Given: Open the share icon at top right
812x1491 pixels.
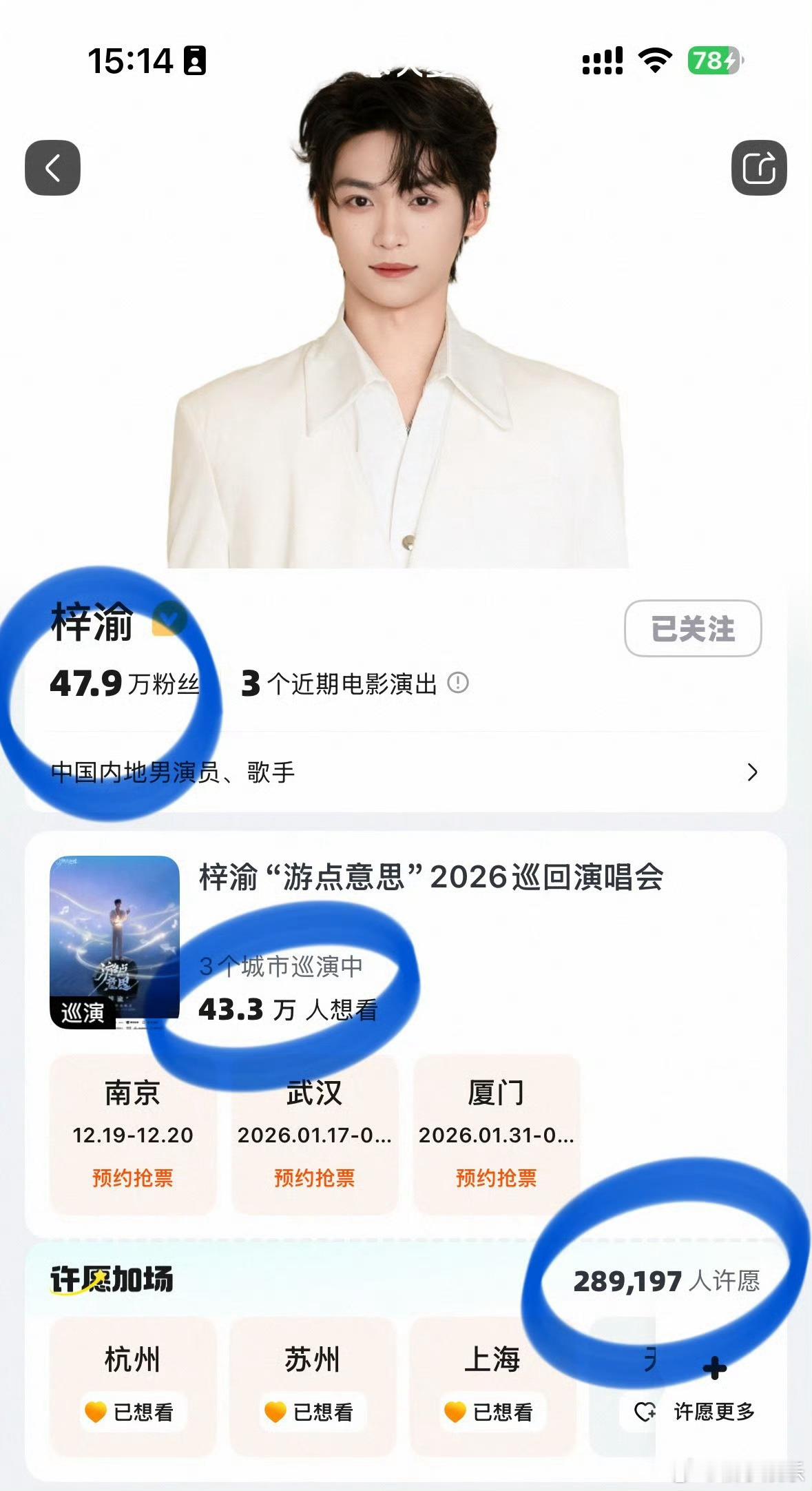Looking at the screenshot, I should point(760,166).
